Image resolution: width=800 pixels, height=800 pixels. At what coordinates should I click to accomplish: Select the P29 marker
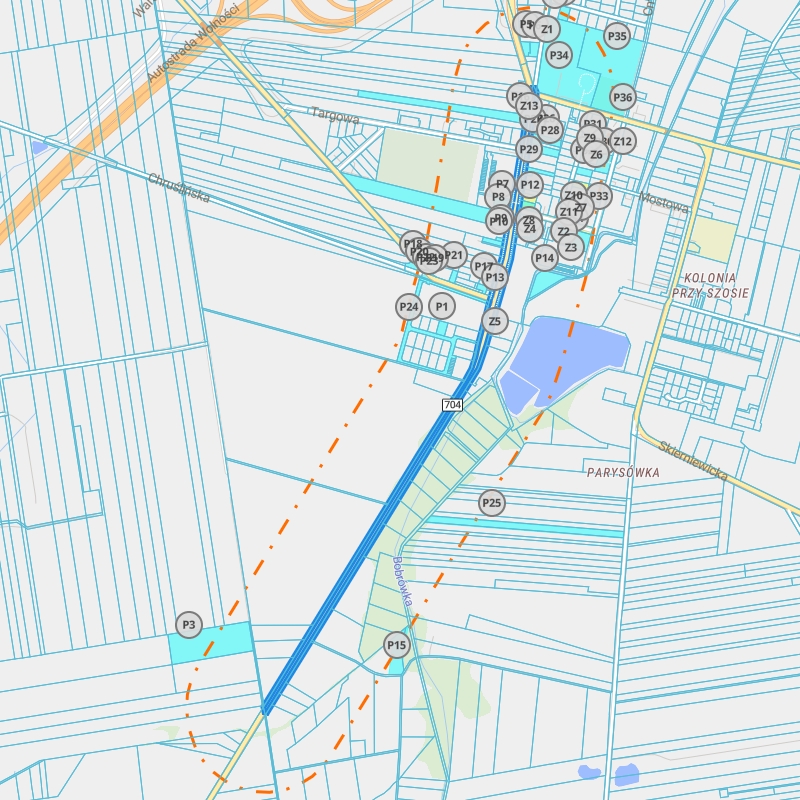pos(529,150)
